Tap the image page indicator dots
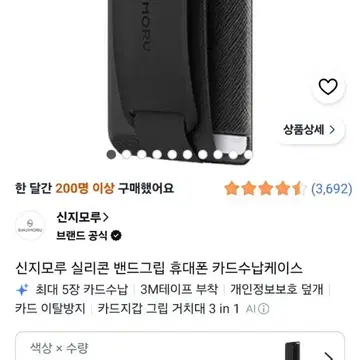 tap(179, 154)
